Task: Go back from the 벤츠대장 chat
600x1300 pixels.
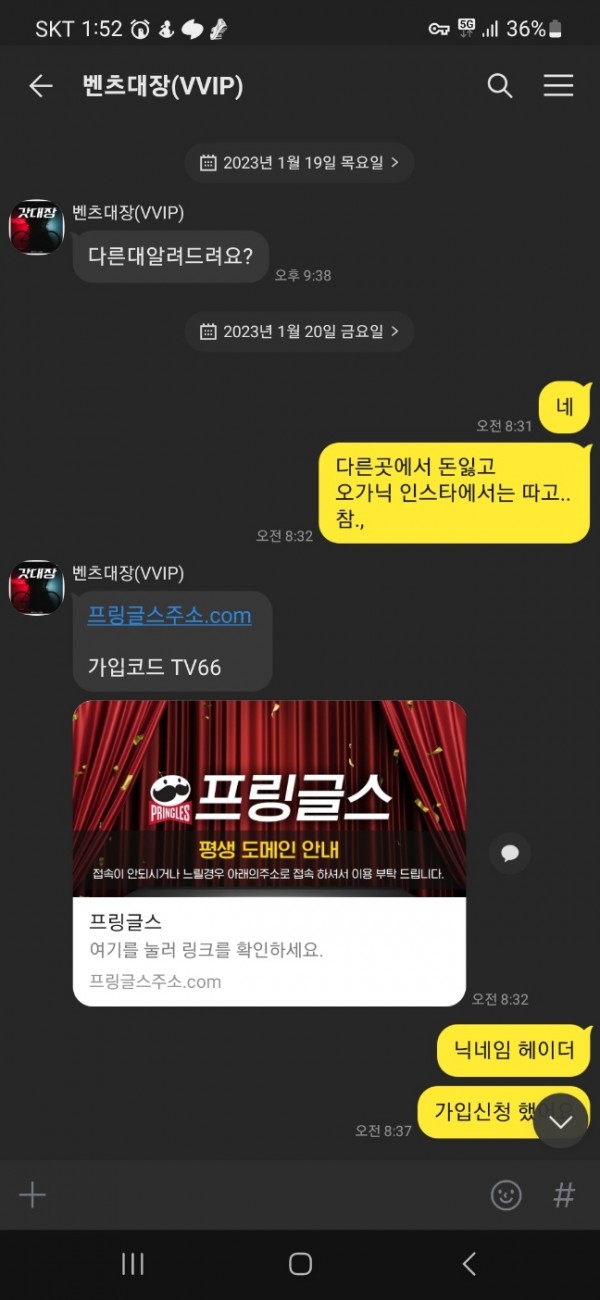Action: 41,86
